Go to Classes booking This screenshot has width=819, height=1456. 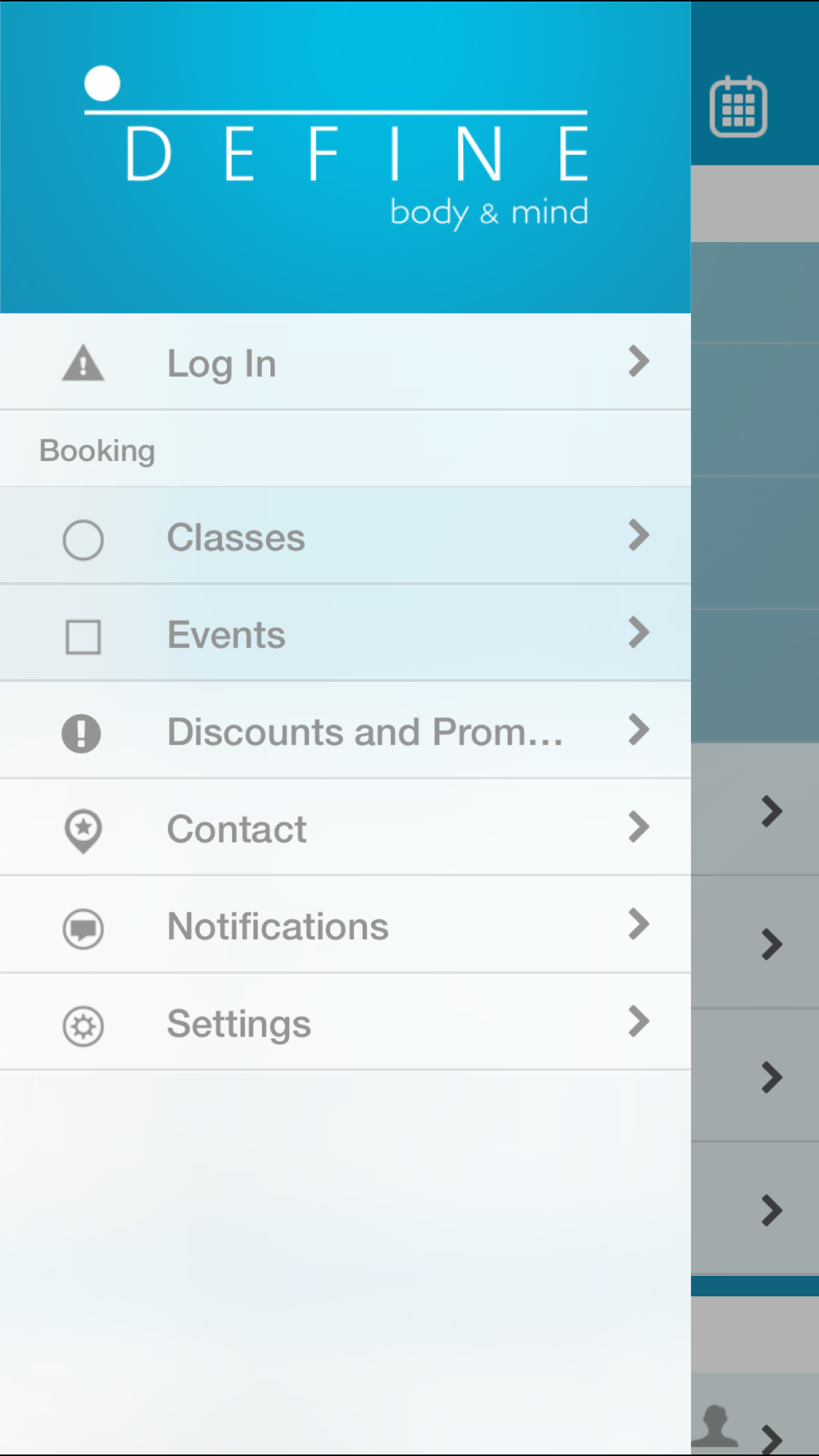point(344,537)
